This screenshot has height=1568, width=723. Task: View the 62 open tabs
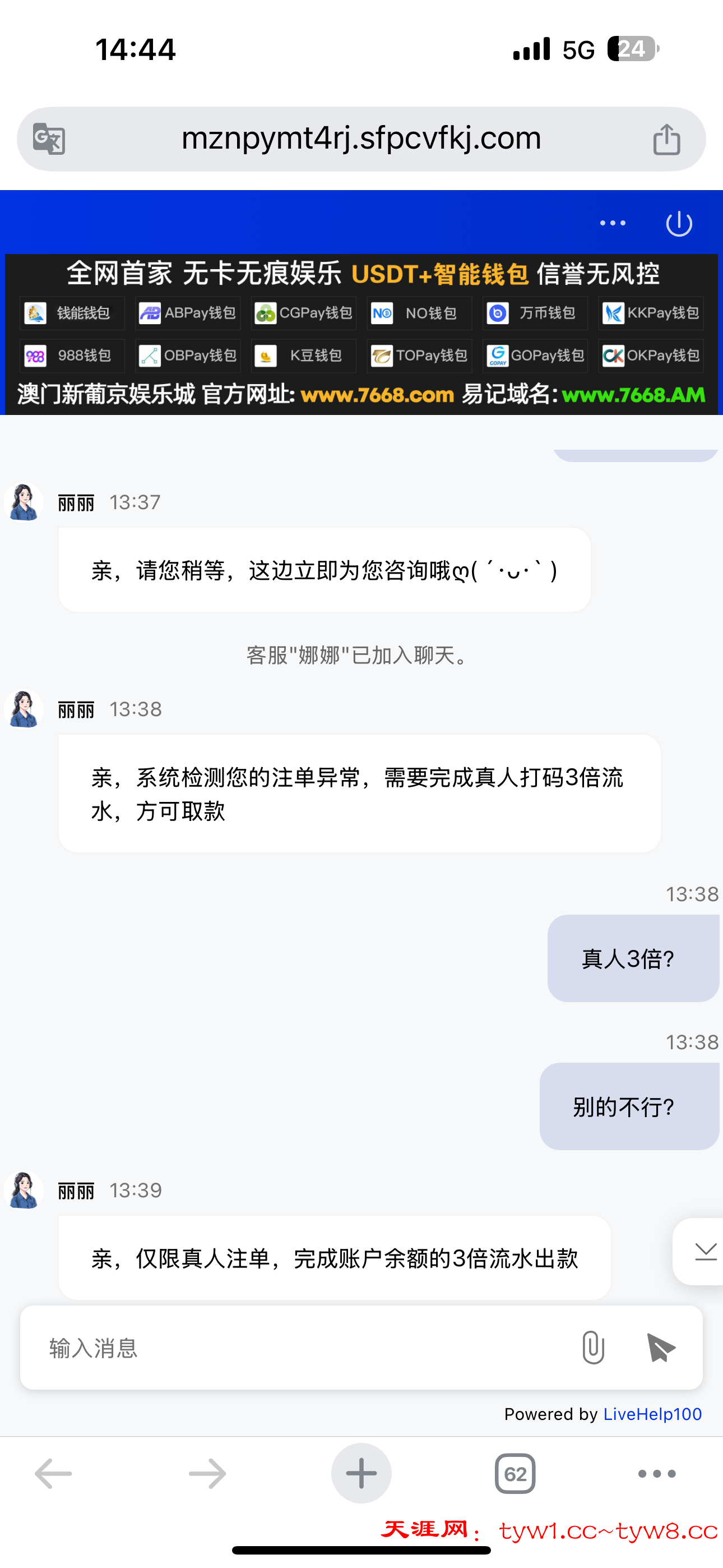[x=515, y=1474]
